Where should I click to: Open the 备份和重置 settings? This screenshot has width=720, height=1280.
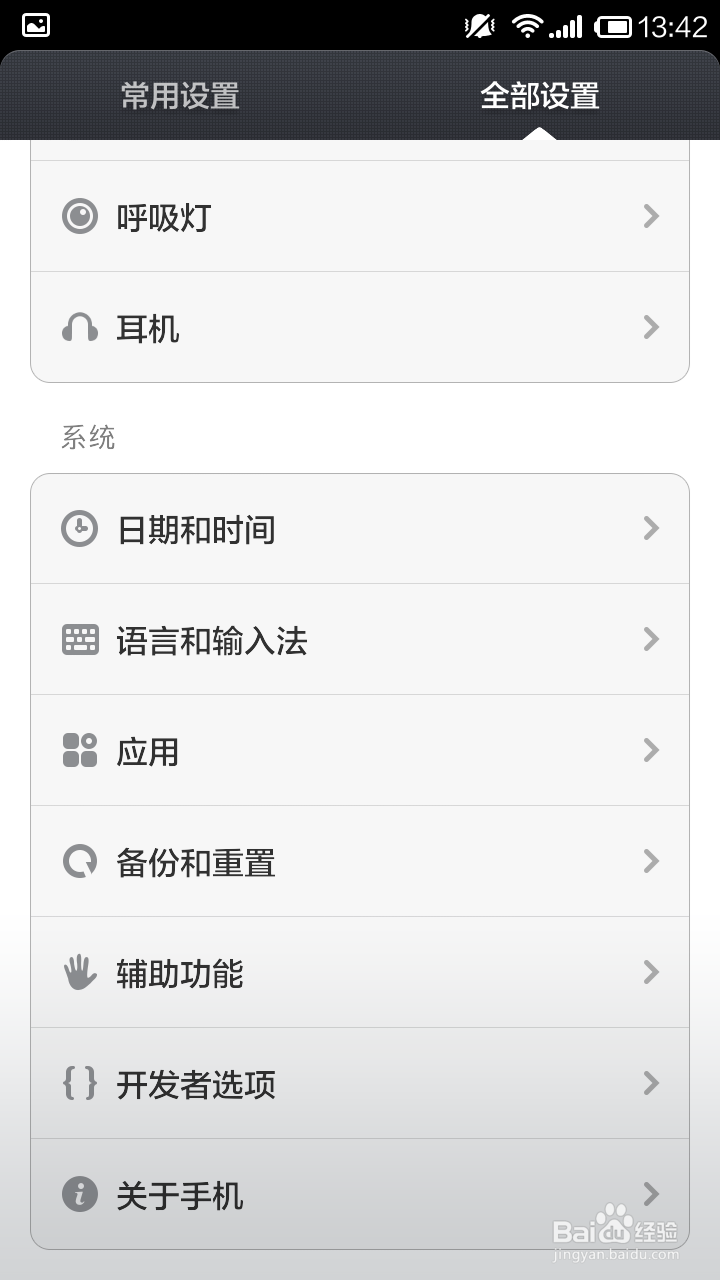point(360,861)
